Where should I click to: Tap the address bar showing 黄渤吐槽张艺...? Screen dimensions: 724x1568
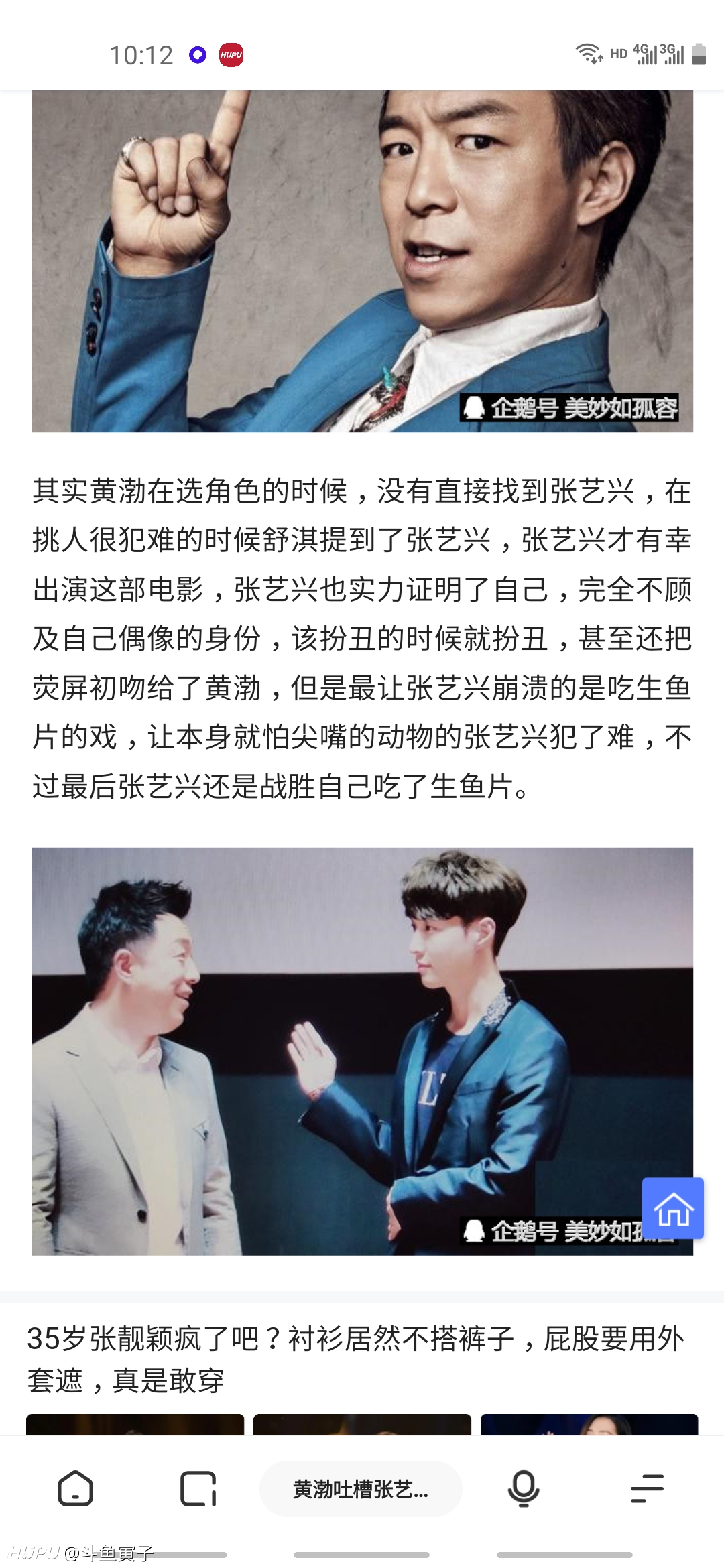361,1489
